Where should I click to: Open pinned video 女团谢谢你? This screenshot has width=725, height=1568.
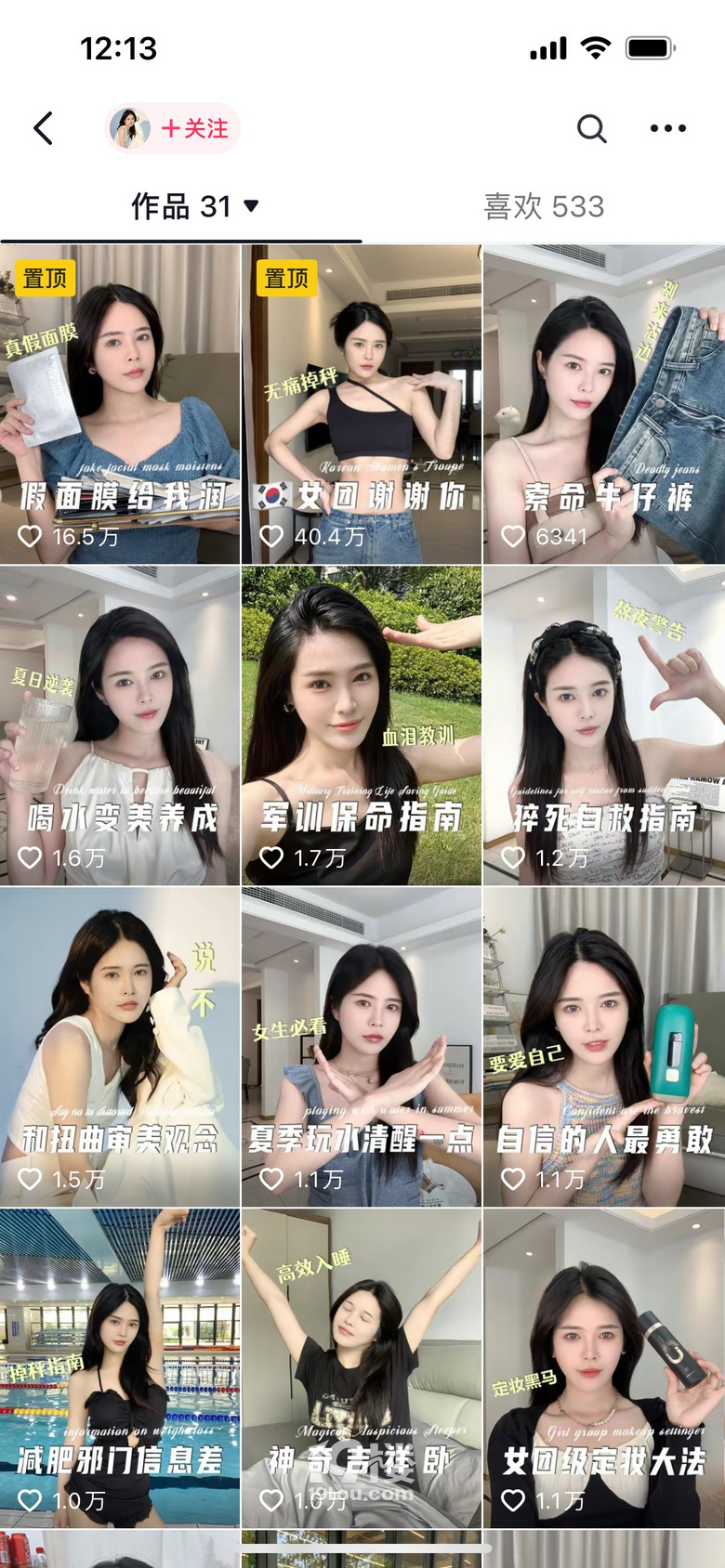click(x=362, y=404)
